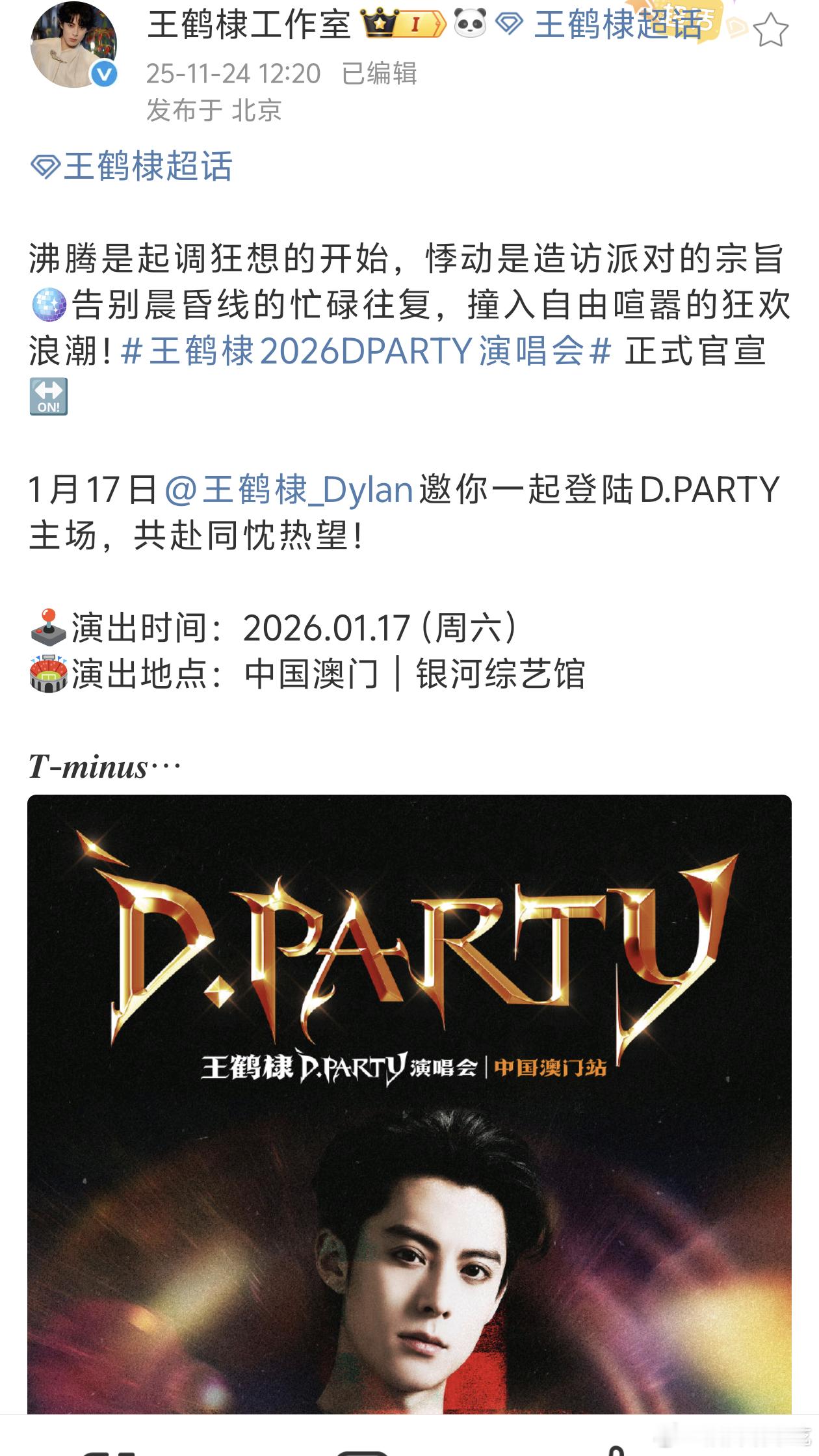Open the D.PARTY concert poster image
The width and height of the screenshot is (819, 1456).
point(409,1105)
